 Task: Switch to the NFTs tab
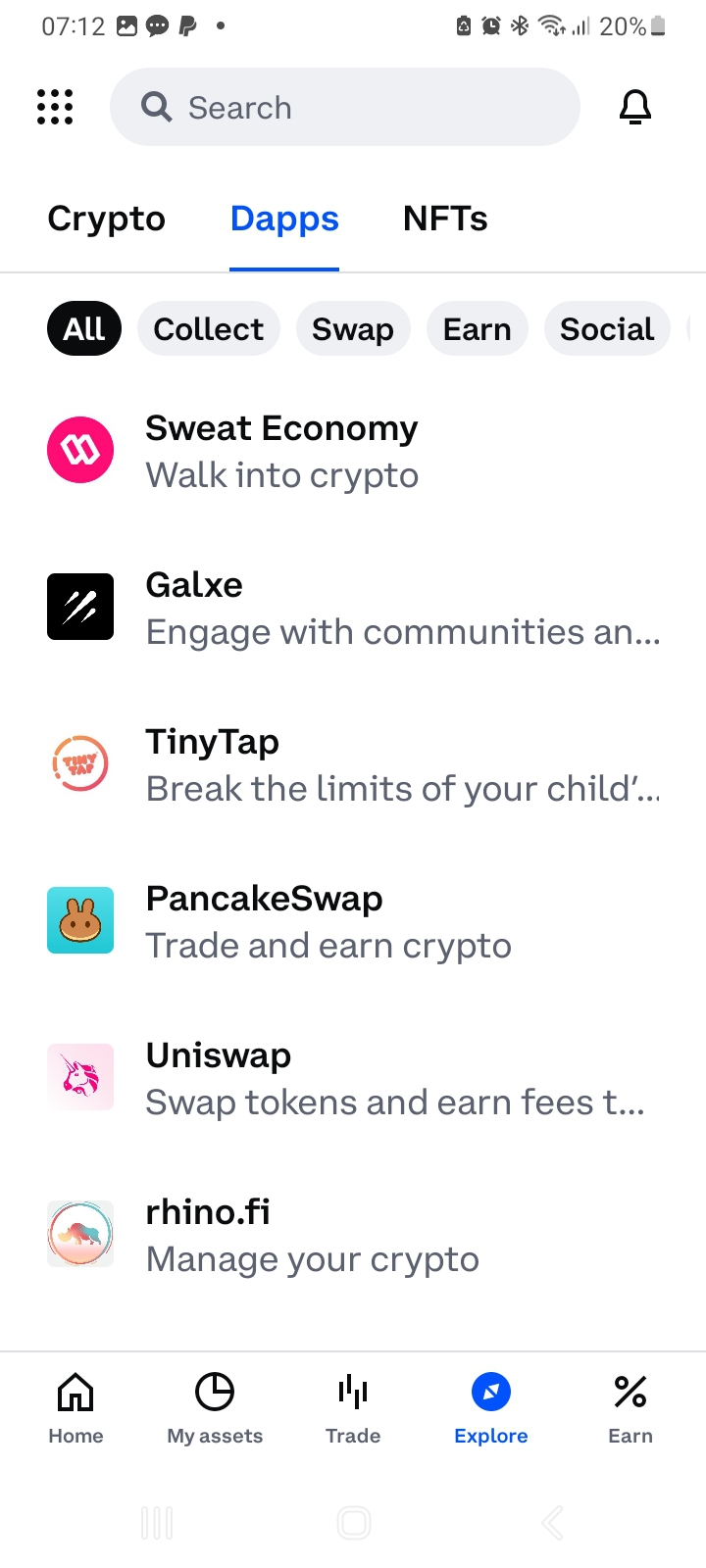[445, 219]
